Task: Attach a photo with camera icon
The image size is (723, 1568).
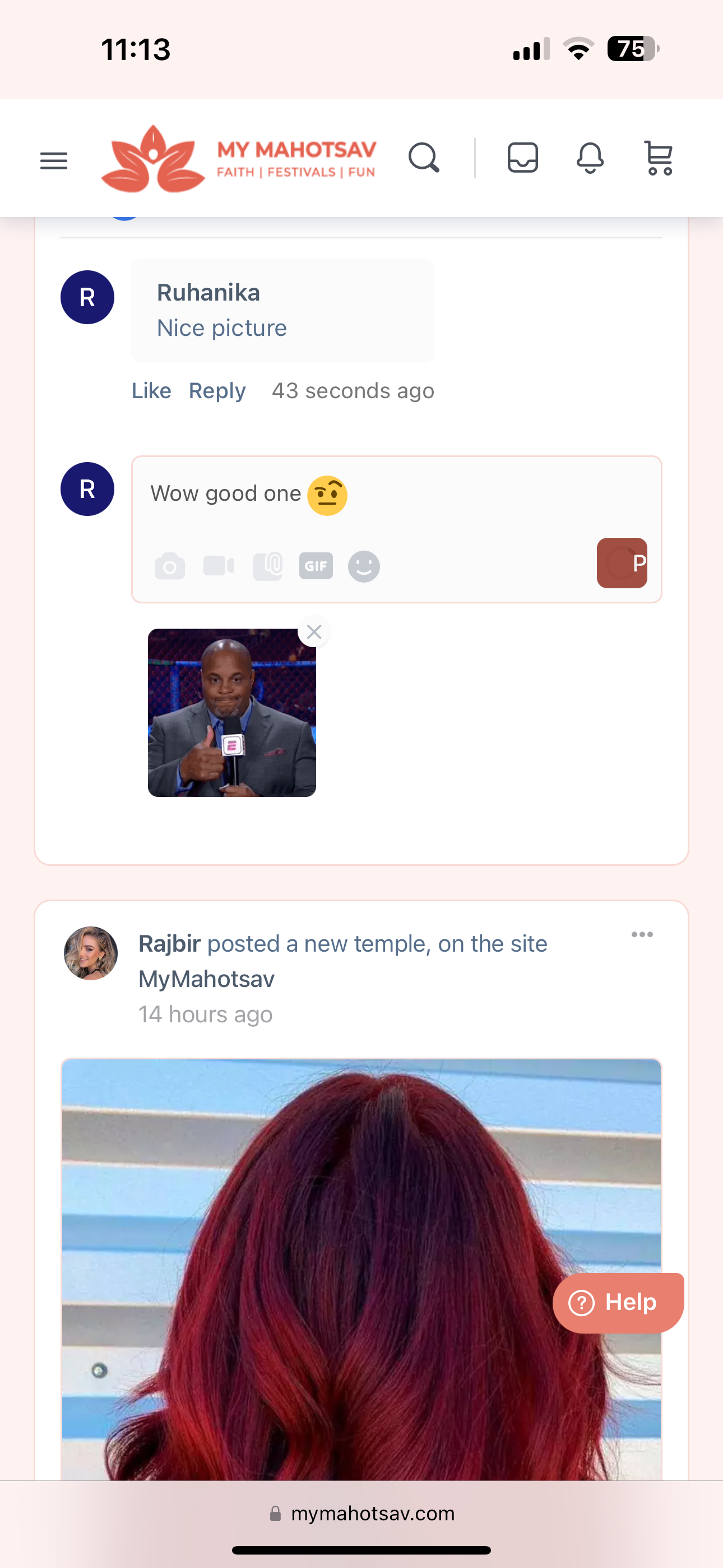Action: pos(170,566)
